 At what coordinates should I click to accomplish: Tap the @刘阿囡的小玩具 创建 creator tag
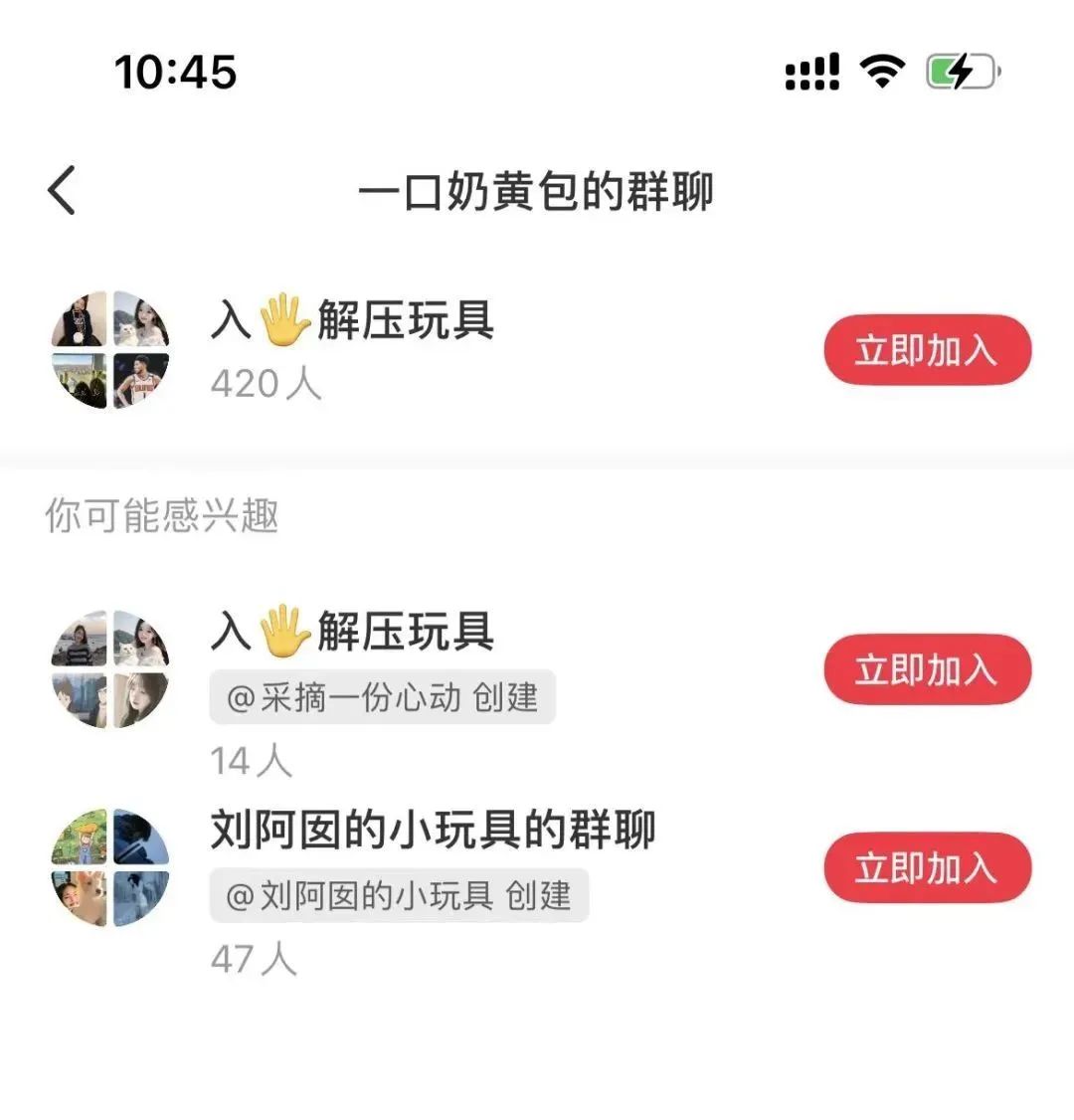399,895
